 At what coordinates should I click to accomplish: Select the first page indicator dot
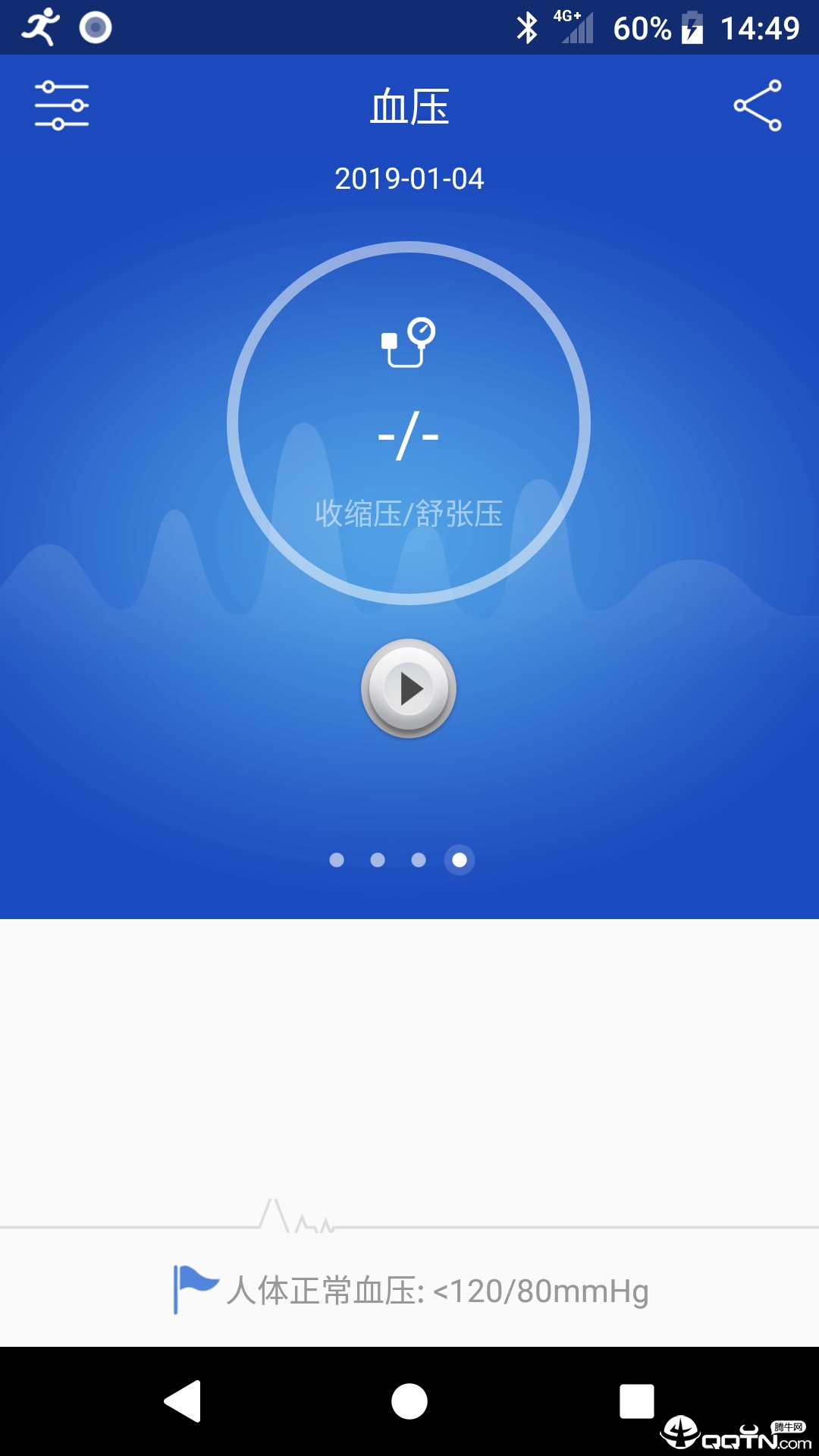(338, 861)
